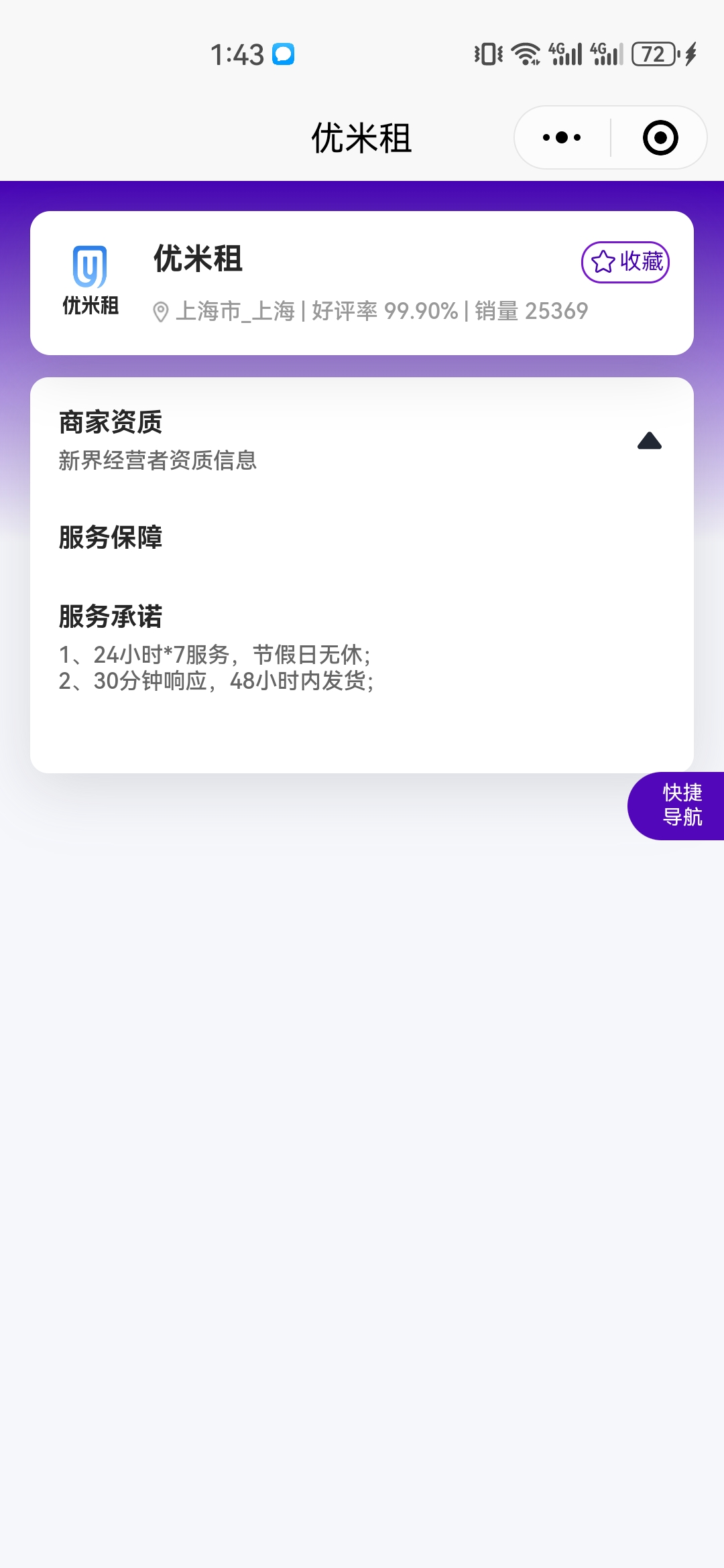The width and height of the screenshot is (724, 1568).
Task: Open the 快捷导航 floating button
Action: 676,805
